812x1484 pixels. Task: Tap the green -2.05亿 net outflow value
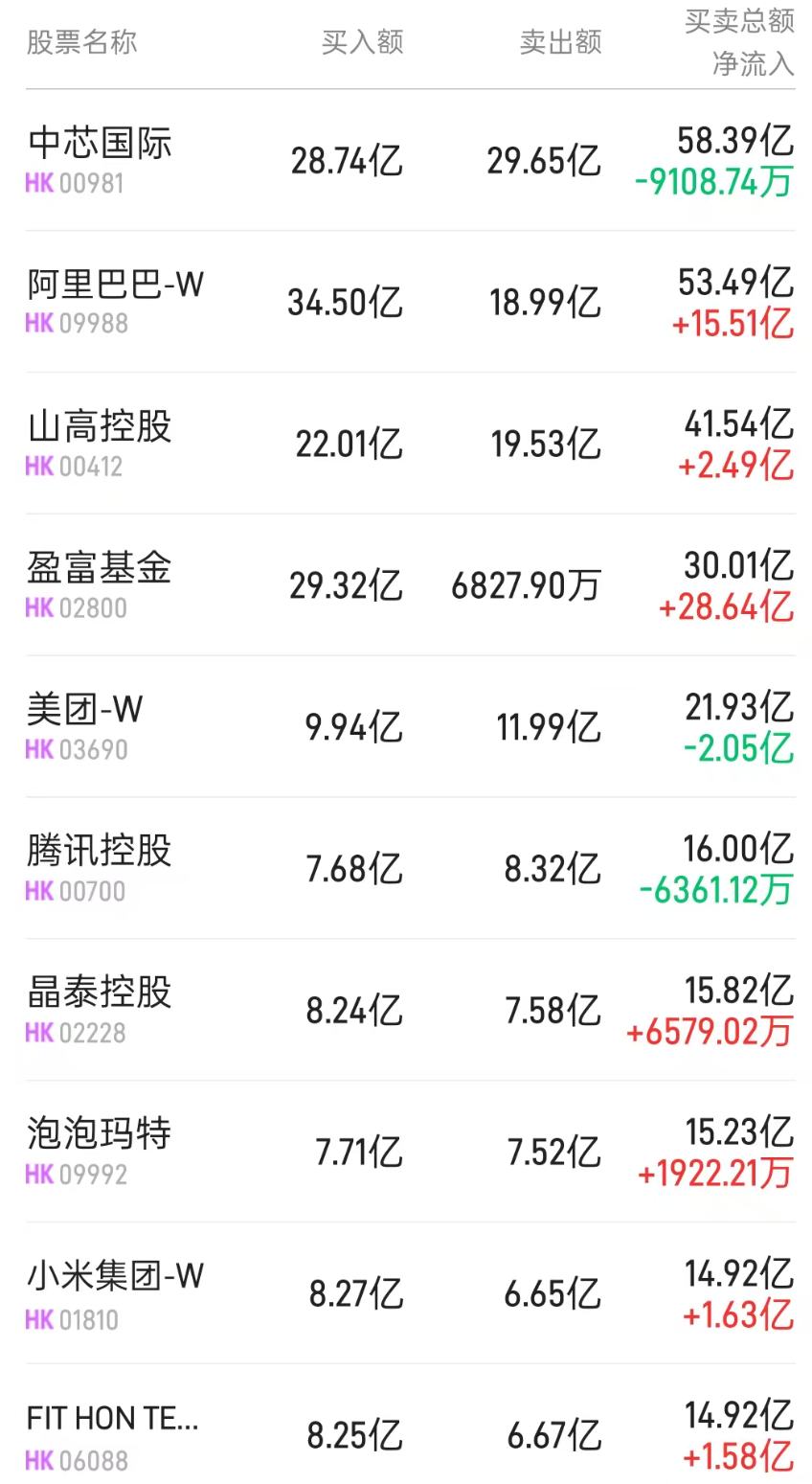coord(735,748)
